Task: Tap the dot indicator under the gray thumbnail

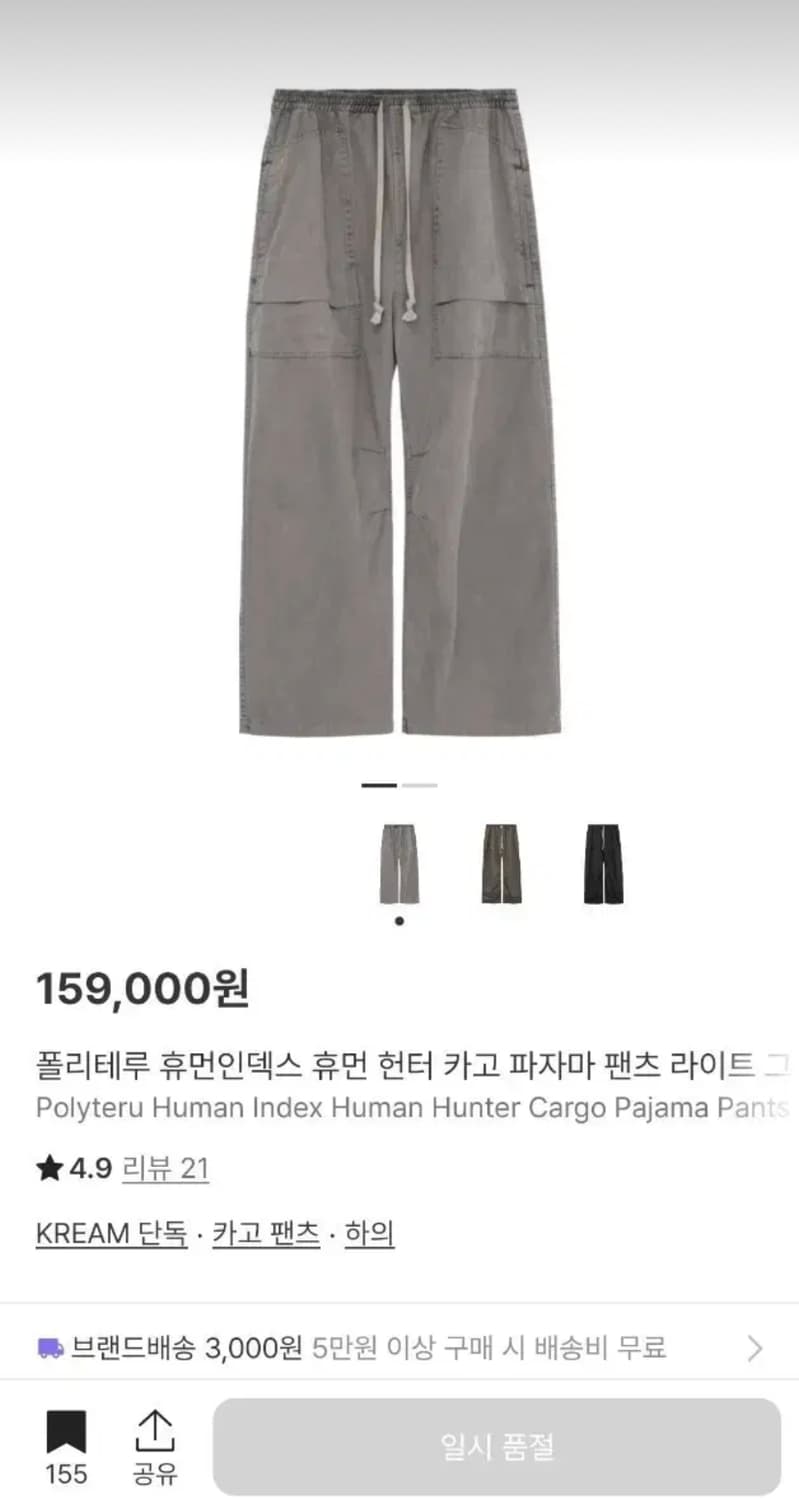Action: point(399,920)
